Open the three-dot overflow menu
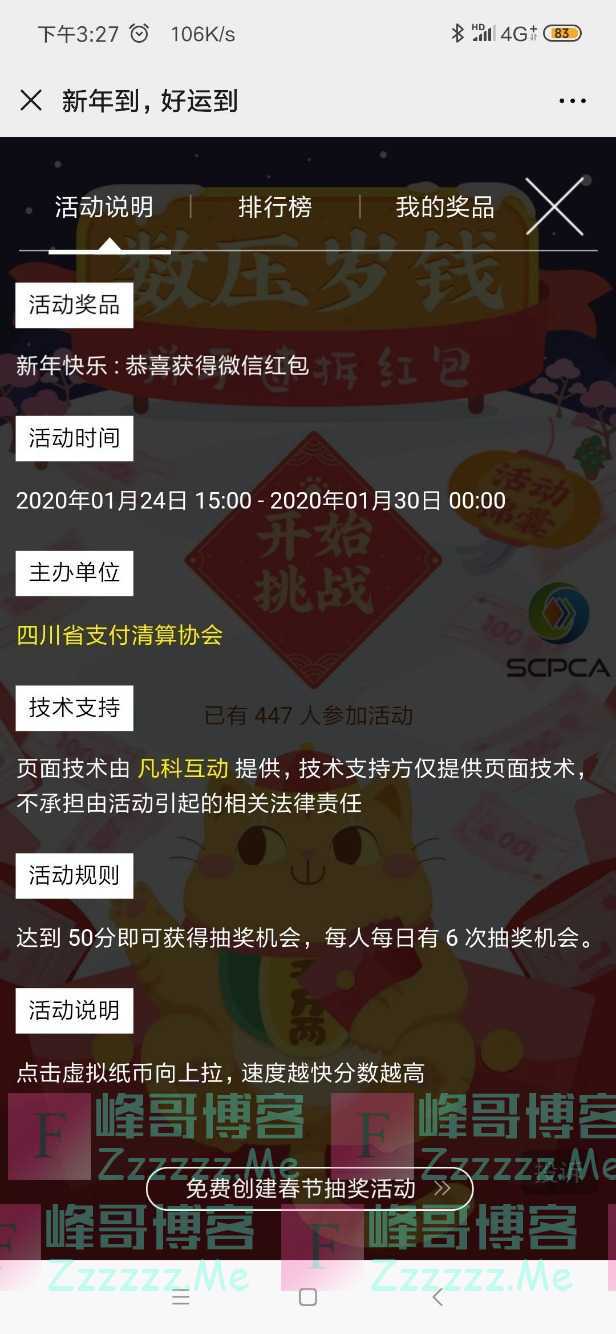Screen dimensions: 616x1334 (x=572, y=100)
